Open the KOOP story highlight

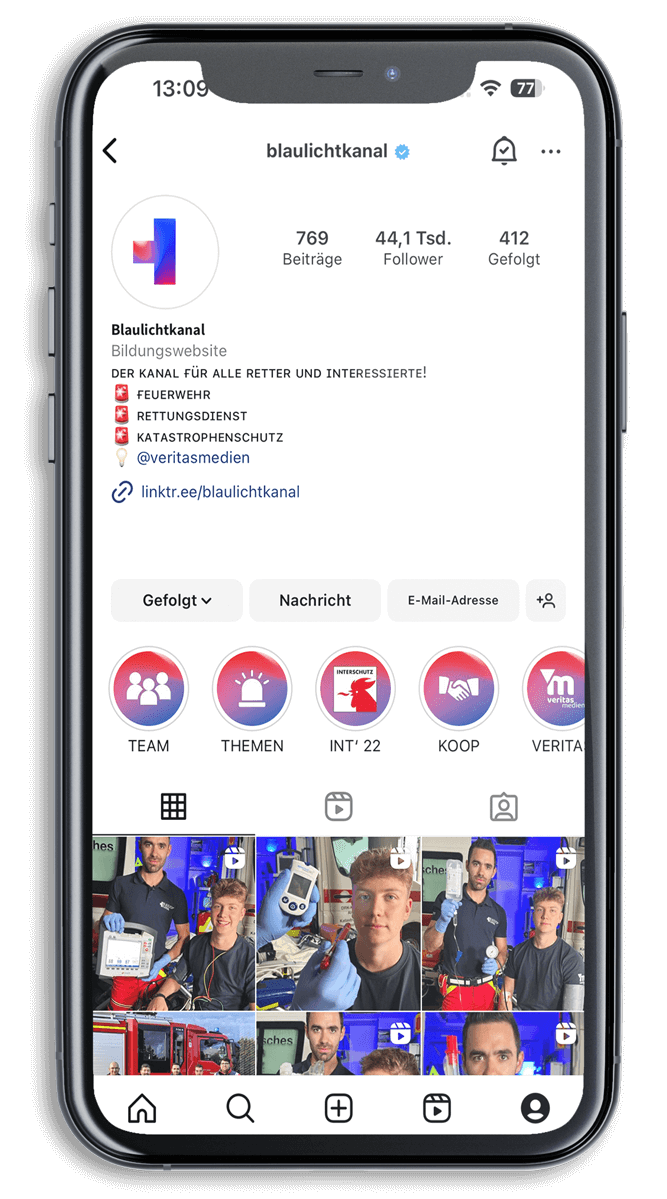(458, 688)
